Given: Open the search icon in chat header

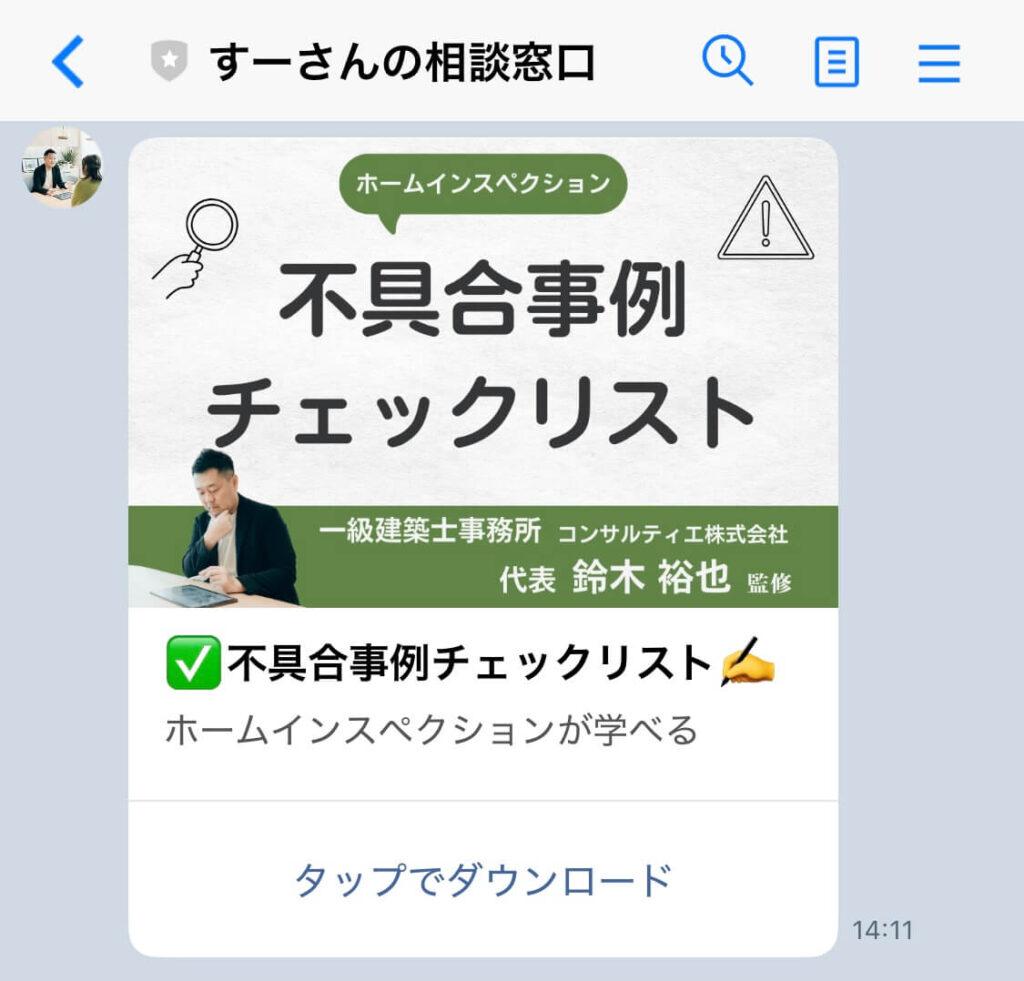Looking at the screenshot, I should (727, 62).
